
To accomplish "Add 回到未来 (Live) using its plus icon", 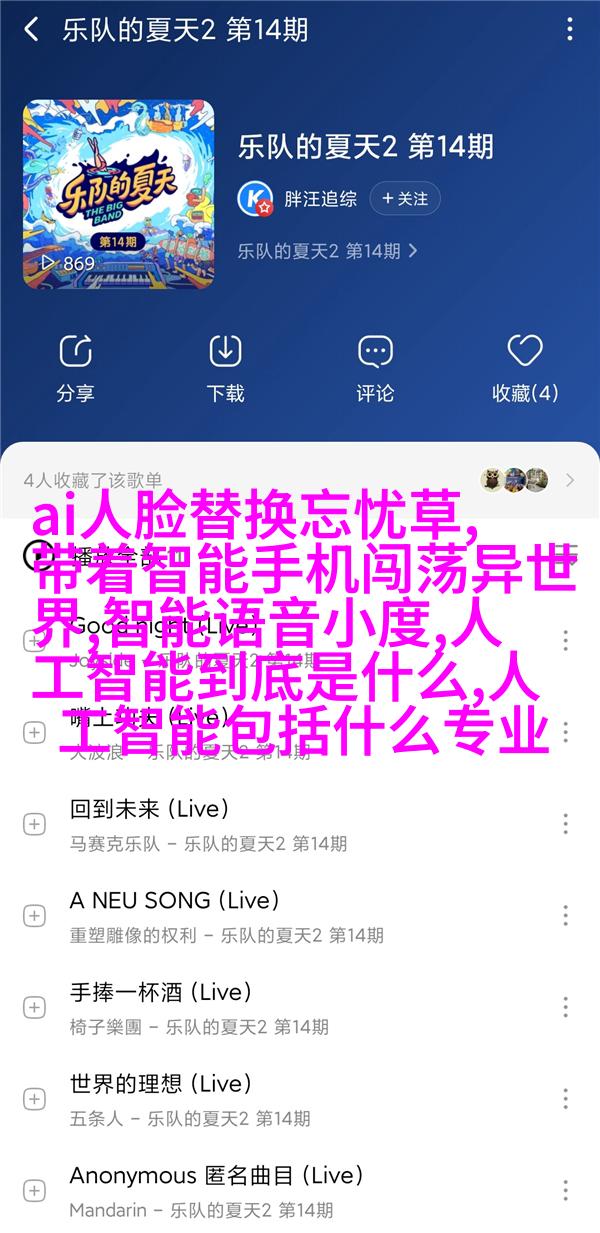I will tap(34, 824).
